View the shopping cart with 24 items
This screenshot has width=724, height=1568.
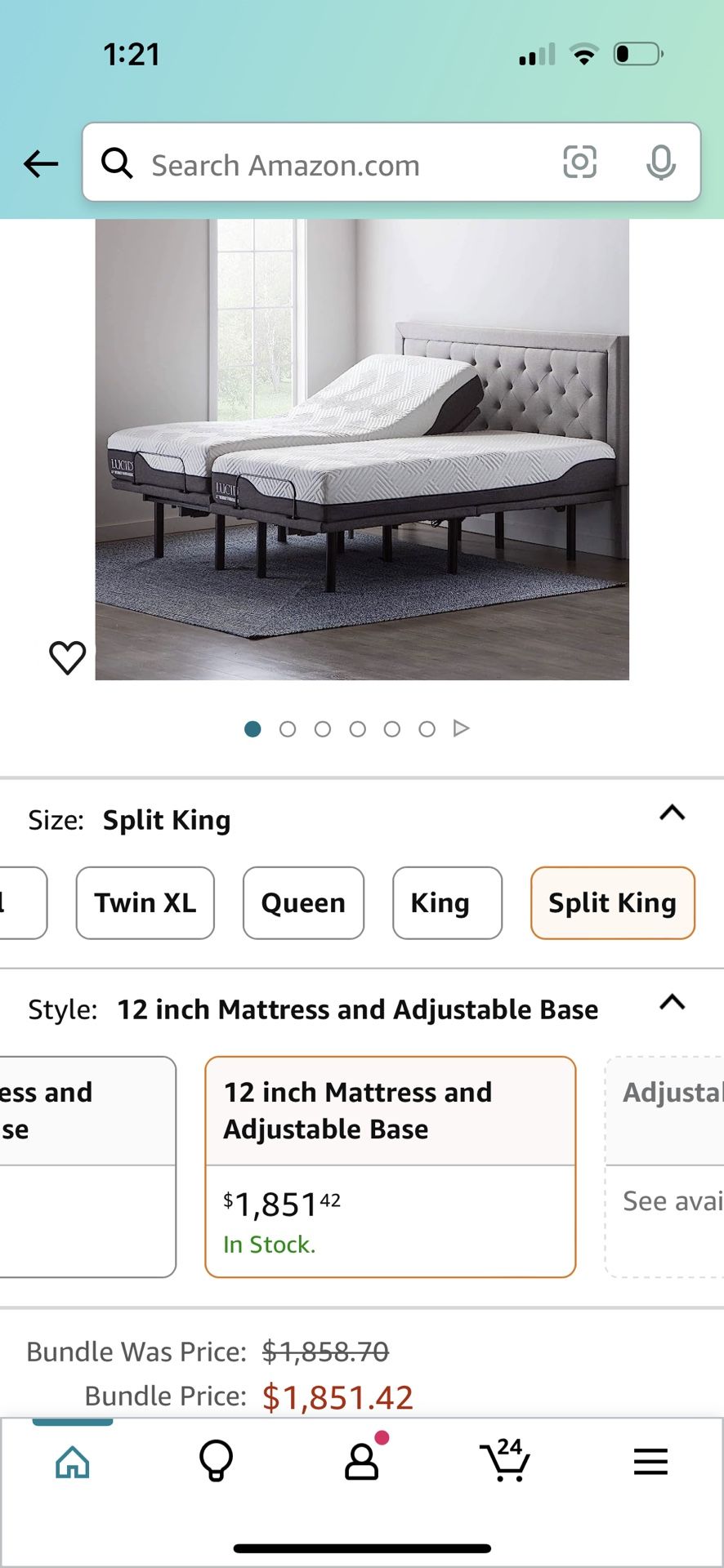coord(507,1462)
